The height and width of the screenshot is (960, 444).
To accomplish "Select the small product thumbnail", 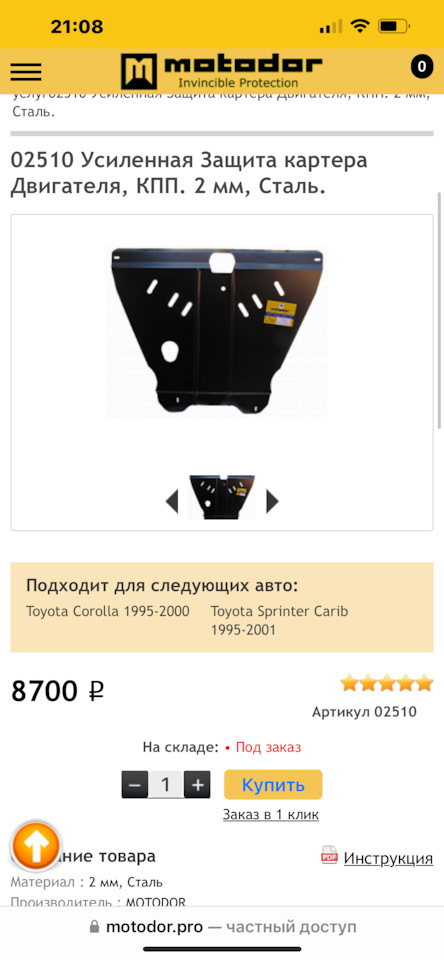I will coord(222,497).
